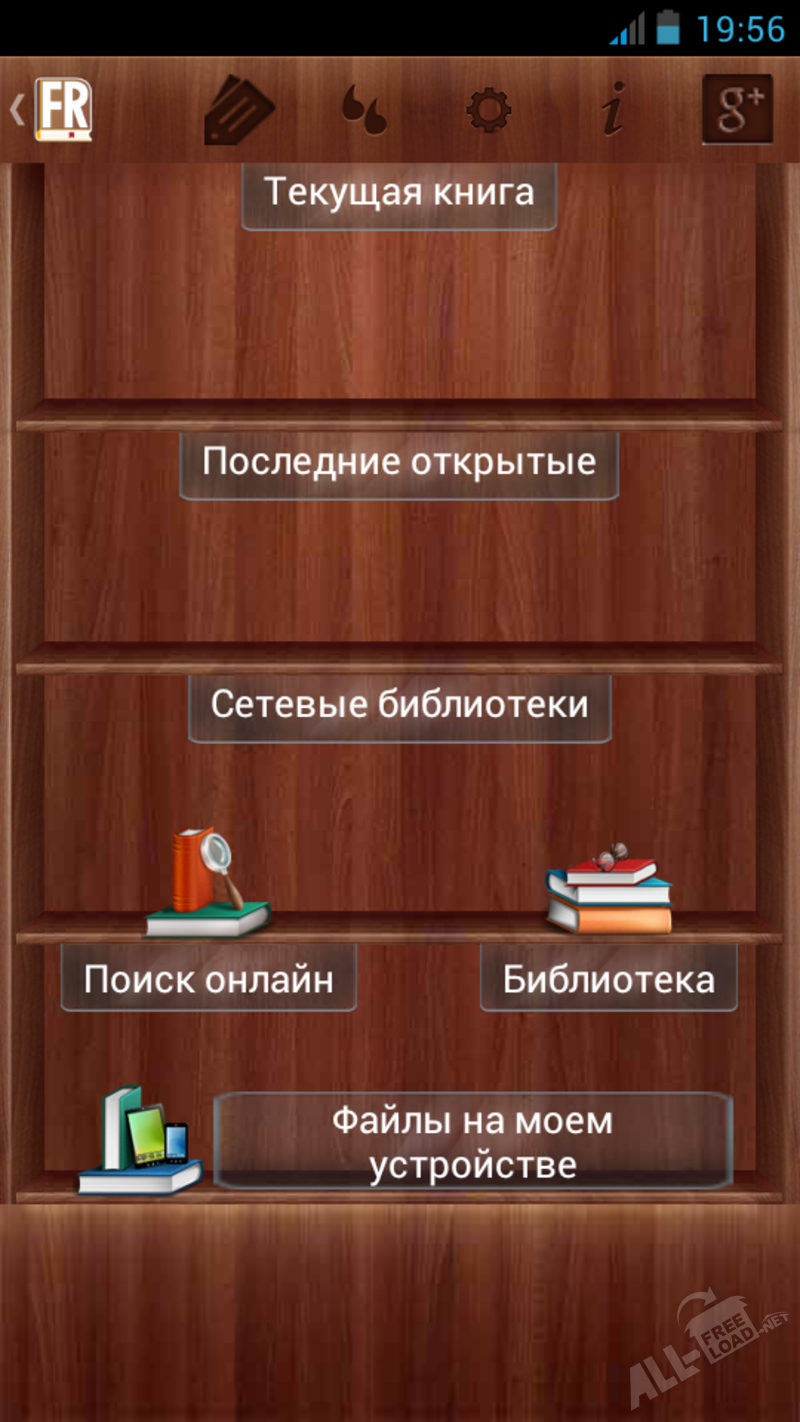Open settings via the gear icon
This screenshot has height=1422, width=800.
[x=489, y=110]
